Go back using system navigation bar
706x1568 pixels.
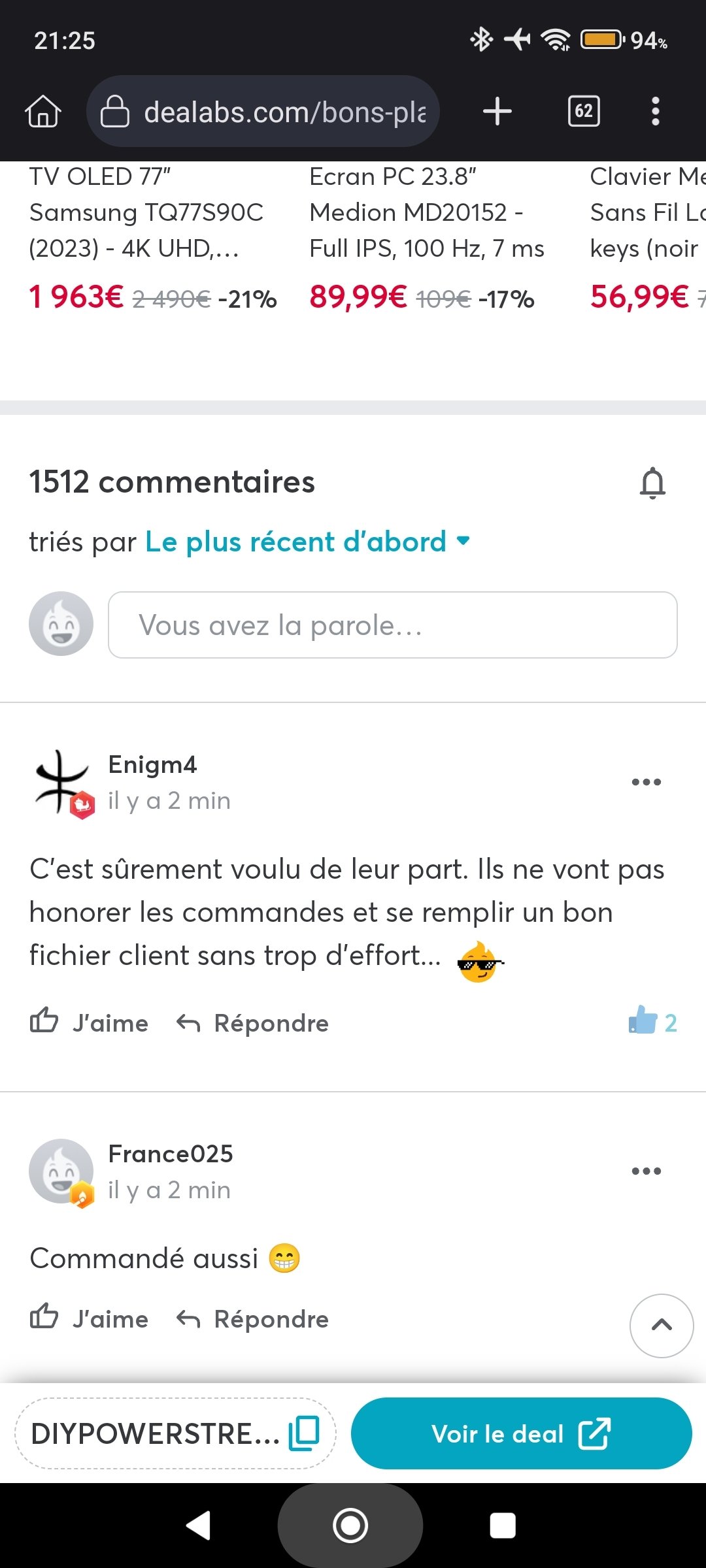pos(198,1526)
